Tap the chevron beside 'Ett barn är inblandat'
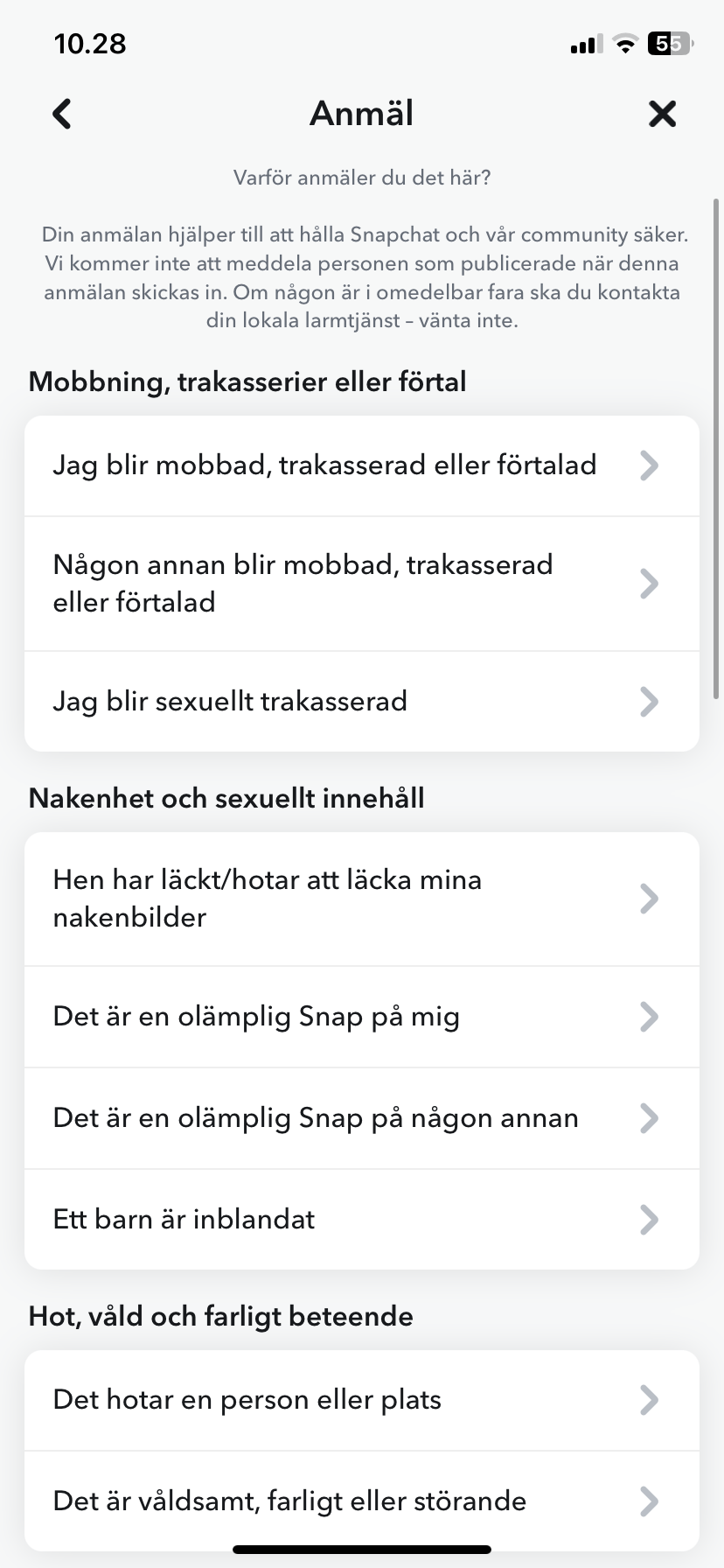Image resolution: width=724 pixels, height=1568 pixels. [x=649, y=1219]
